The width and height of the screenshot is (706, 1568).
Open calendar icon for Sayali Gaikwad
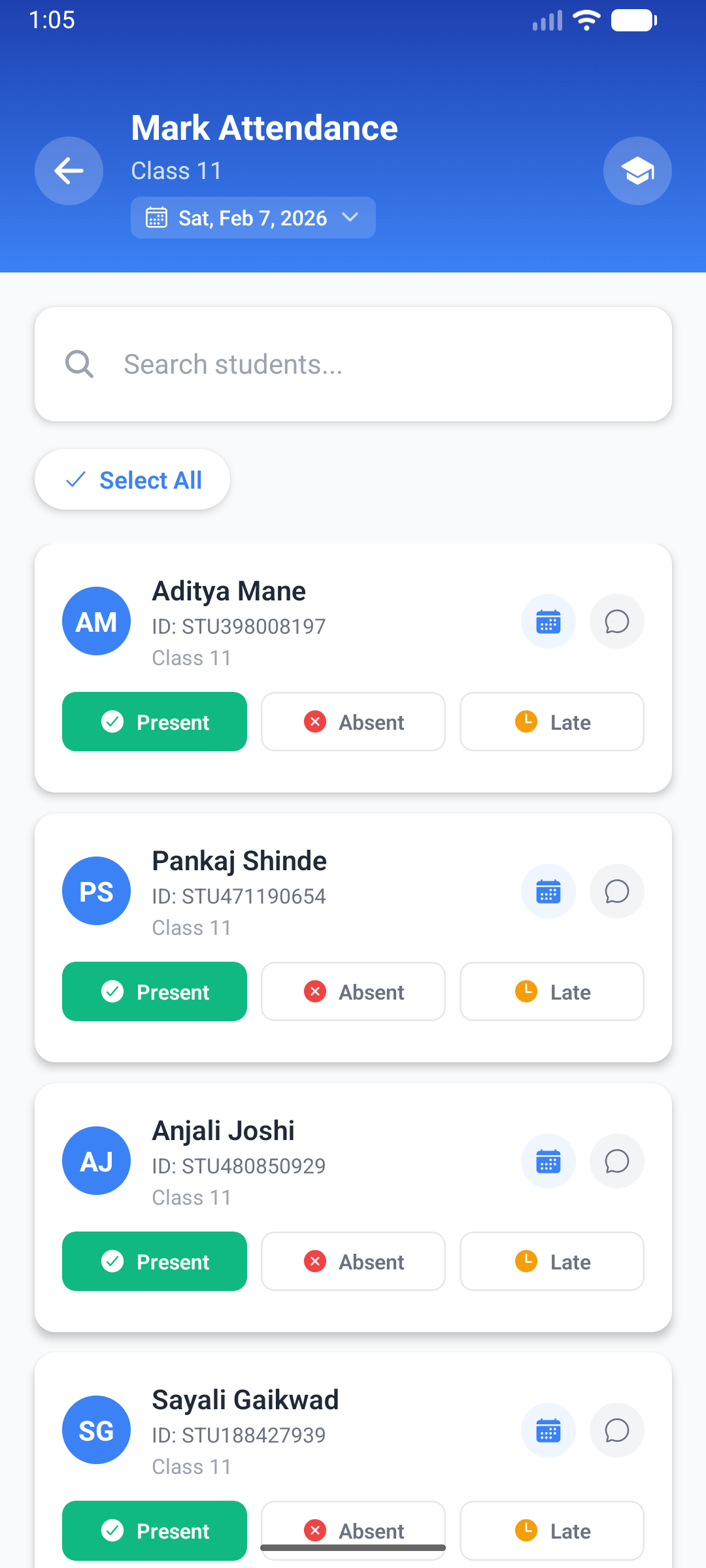(548, 1430)
